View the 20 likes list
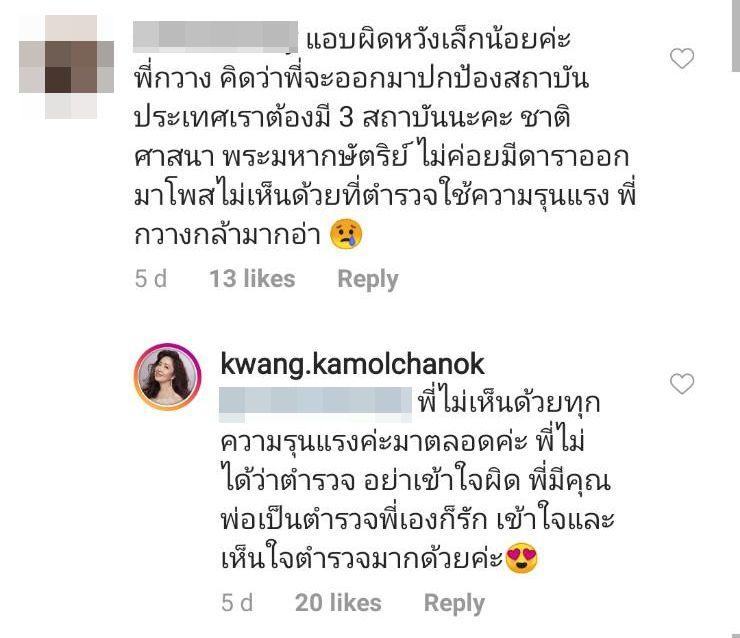The width and height of the screenshot is (740, 638). tap(338, 603)
